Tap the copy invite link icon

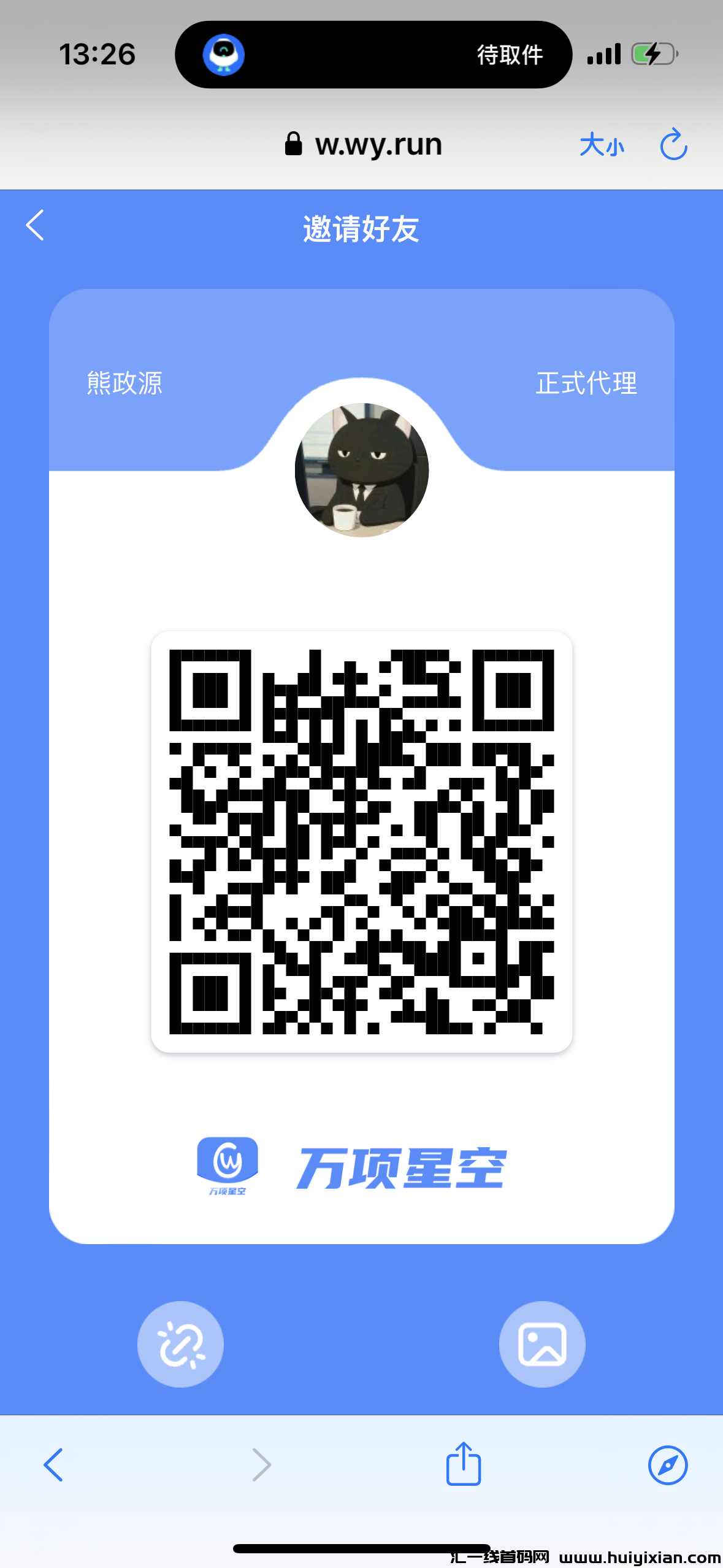[x=180, y=1343]
